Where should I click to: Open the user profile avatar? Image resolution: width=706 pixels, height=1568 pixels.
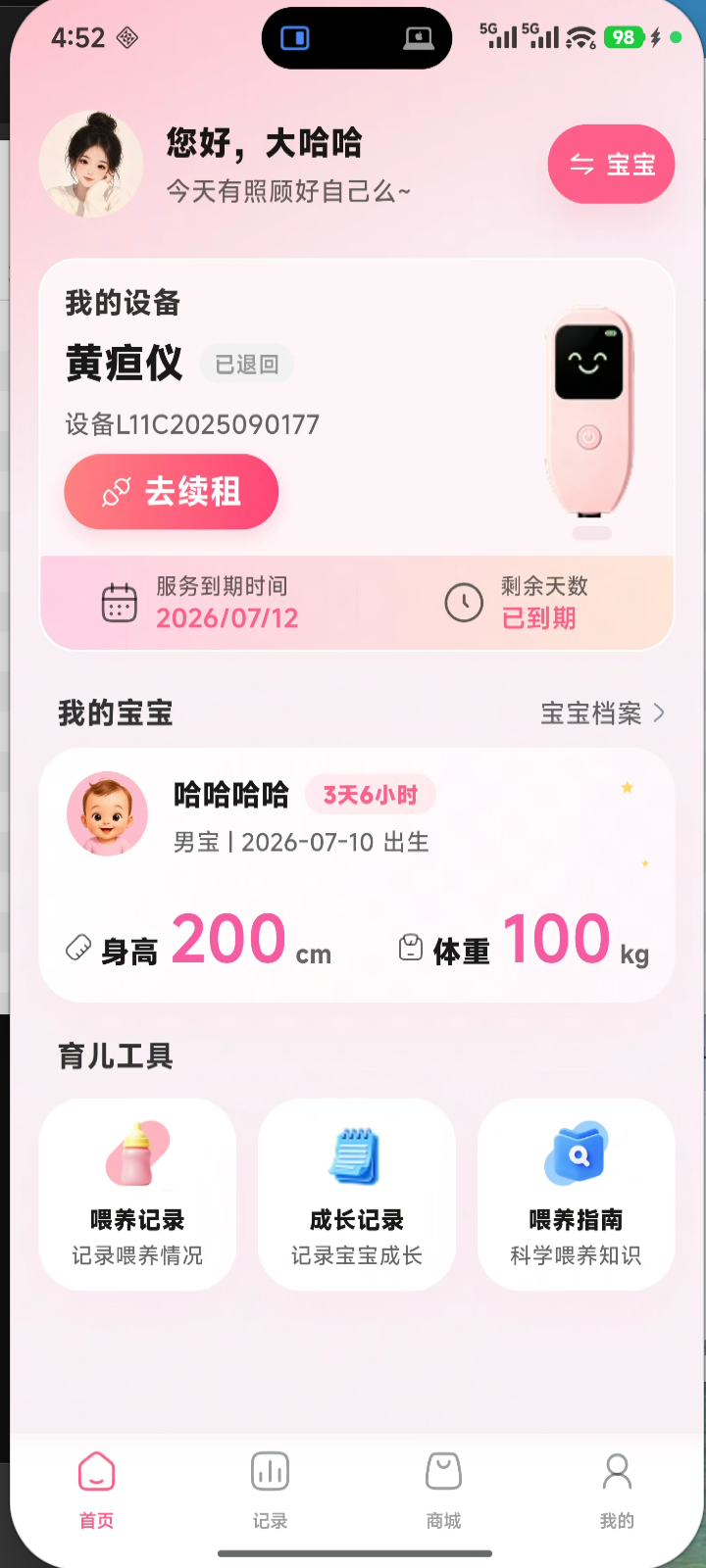pos(91,164)
